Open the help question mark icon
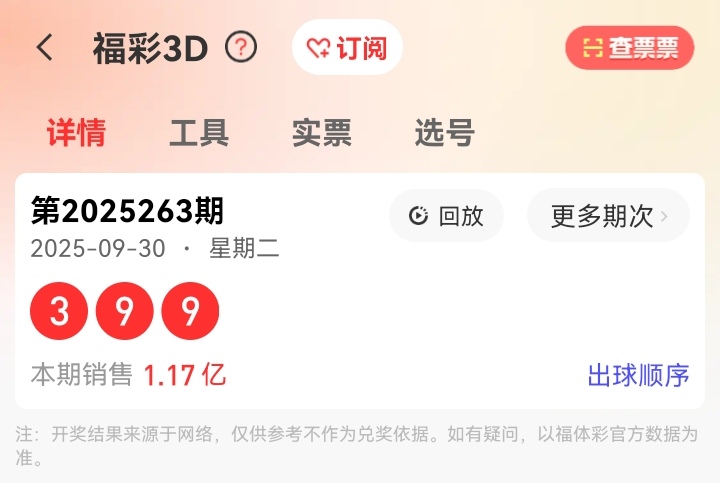The image size is (720, 483). (x=241, y=47)
